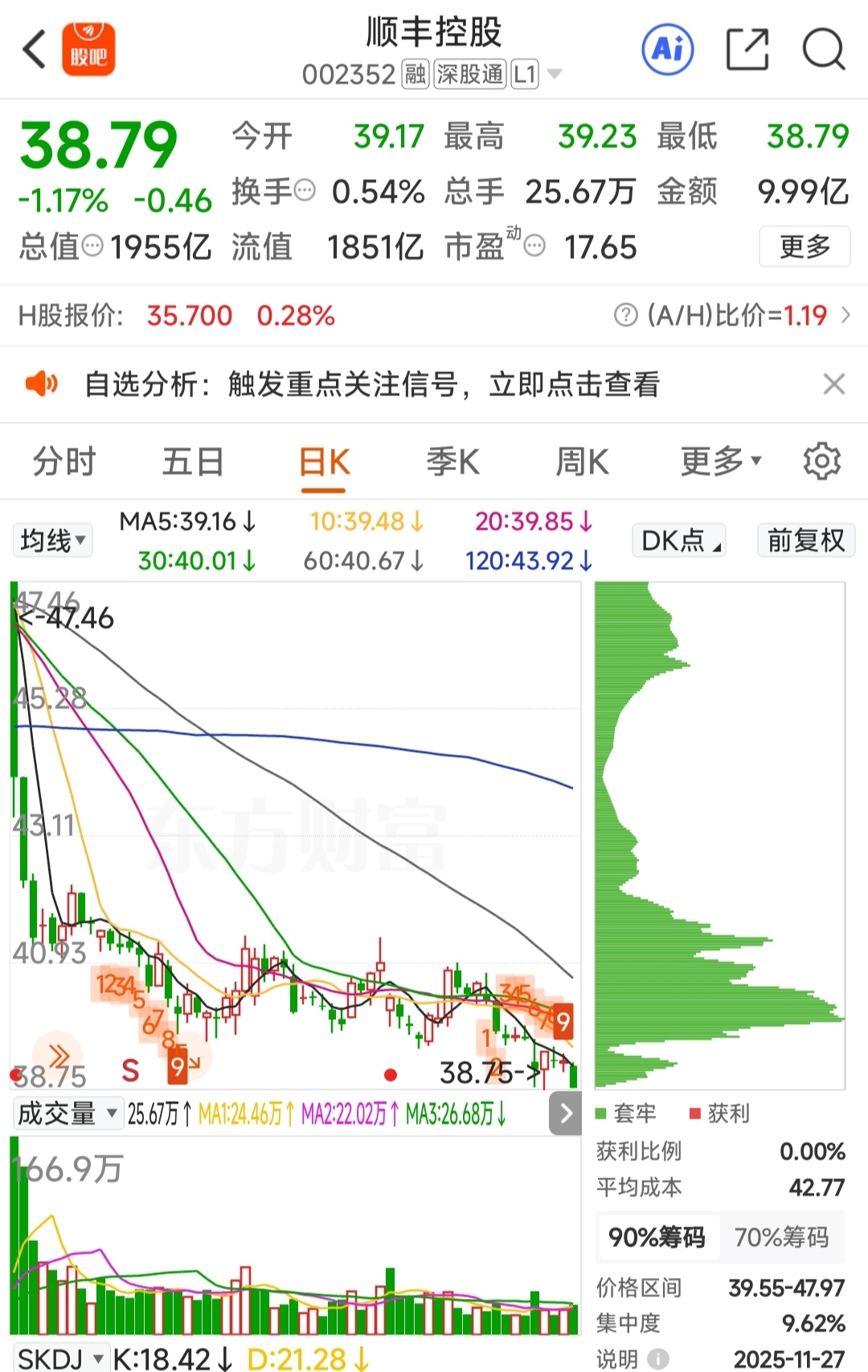Open the AI assistant icon

pos(668,49)
